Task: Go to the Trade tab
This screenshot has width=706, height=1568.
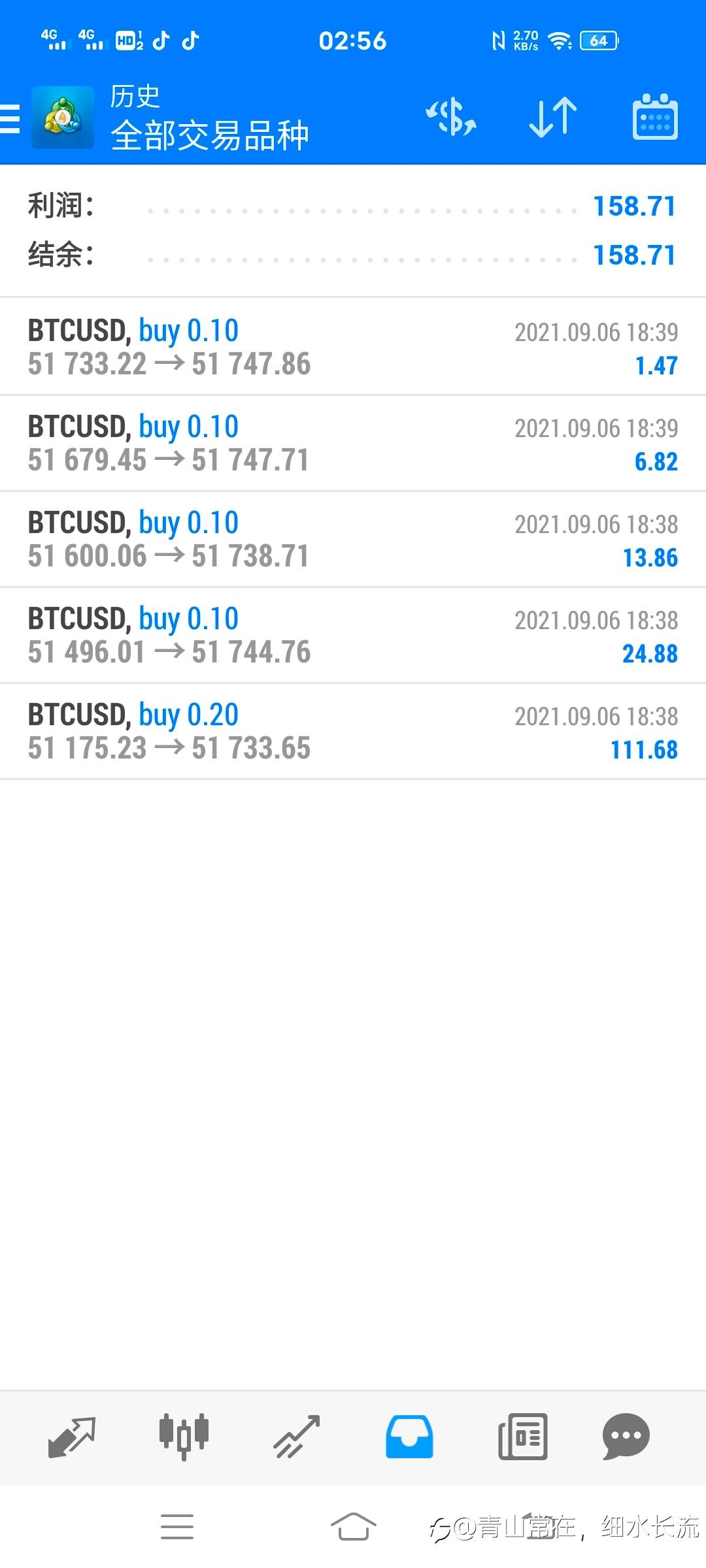Action: [297, 1437]
